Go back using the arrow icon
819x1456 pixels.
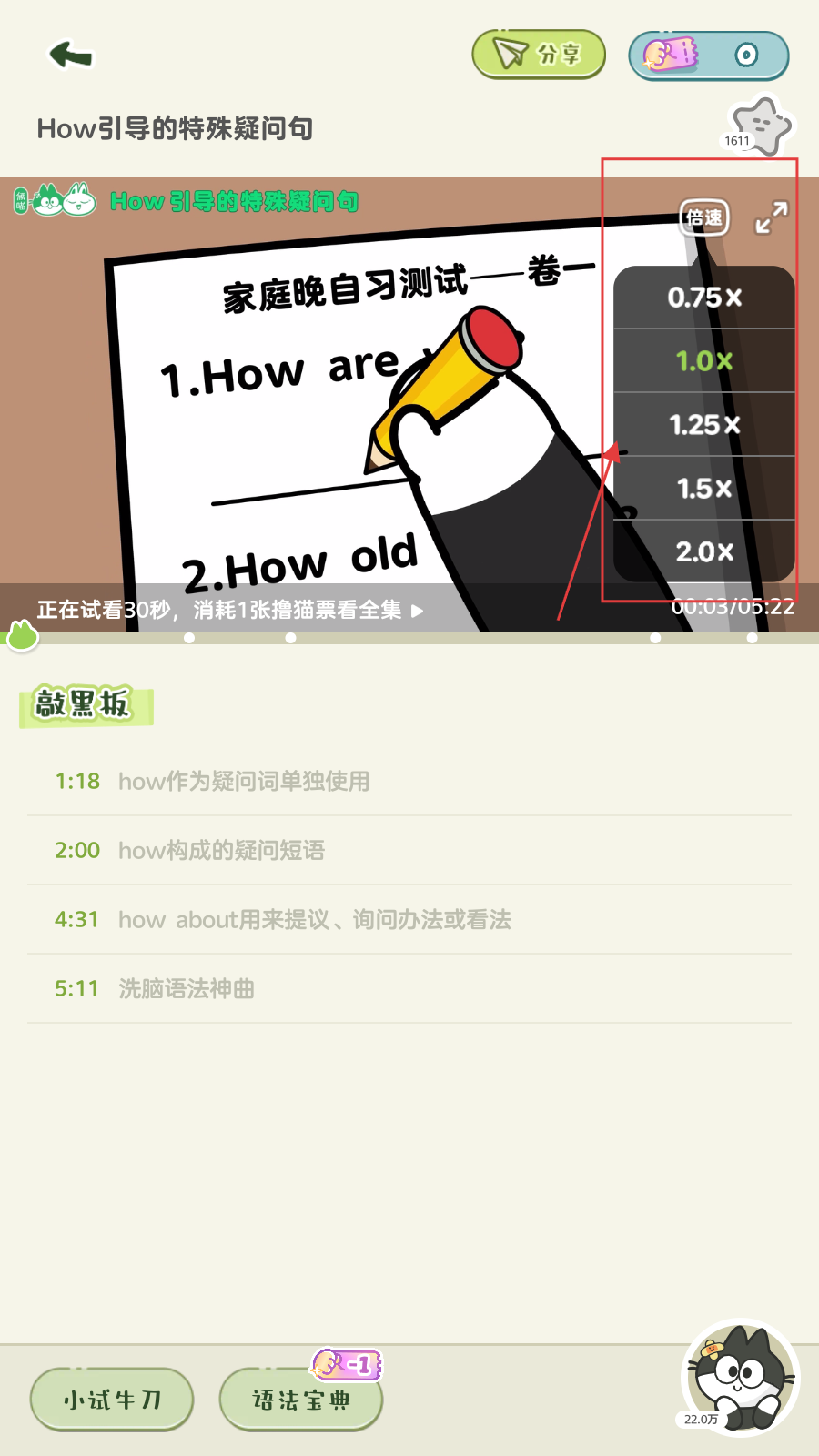click(71, 56)
